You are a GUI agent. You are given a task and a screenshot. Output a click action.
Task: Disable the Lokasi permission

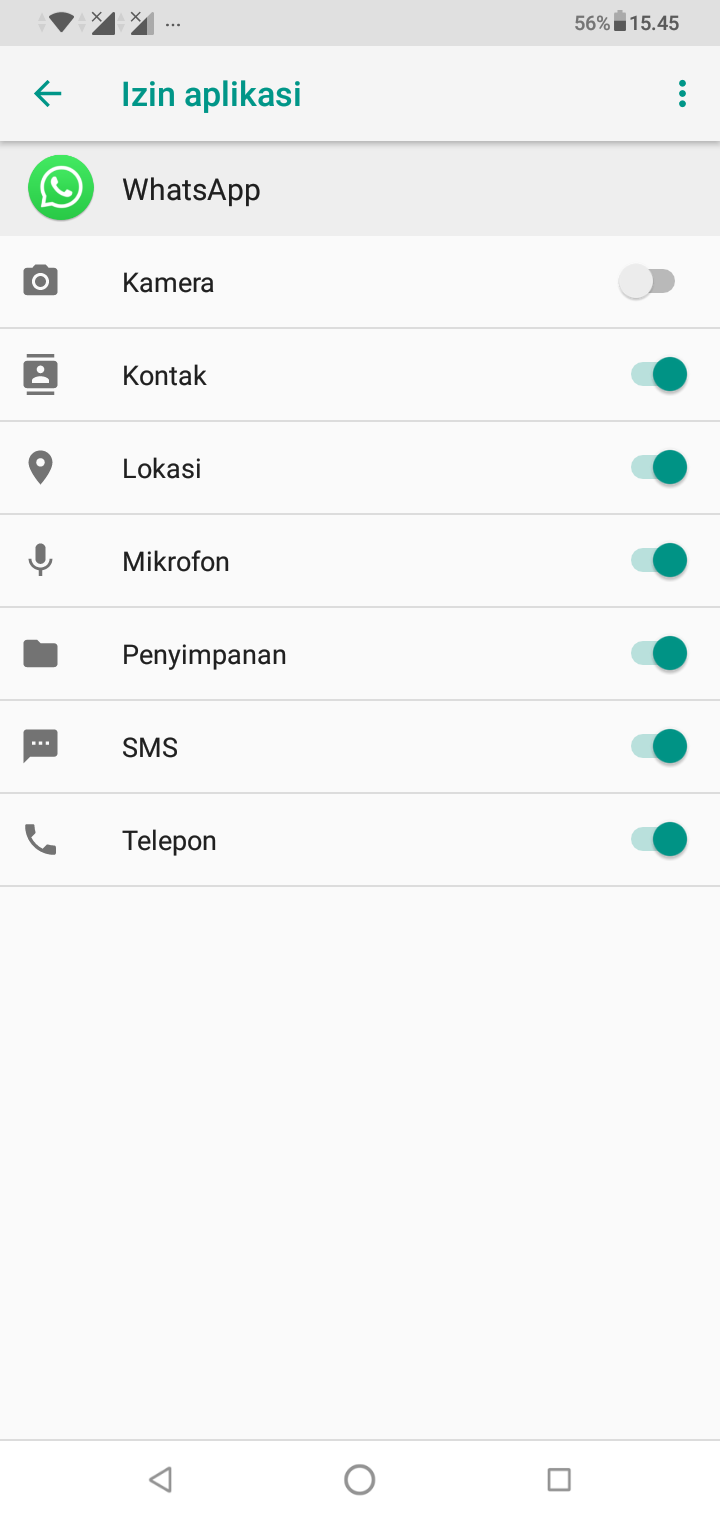658,468
